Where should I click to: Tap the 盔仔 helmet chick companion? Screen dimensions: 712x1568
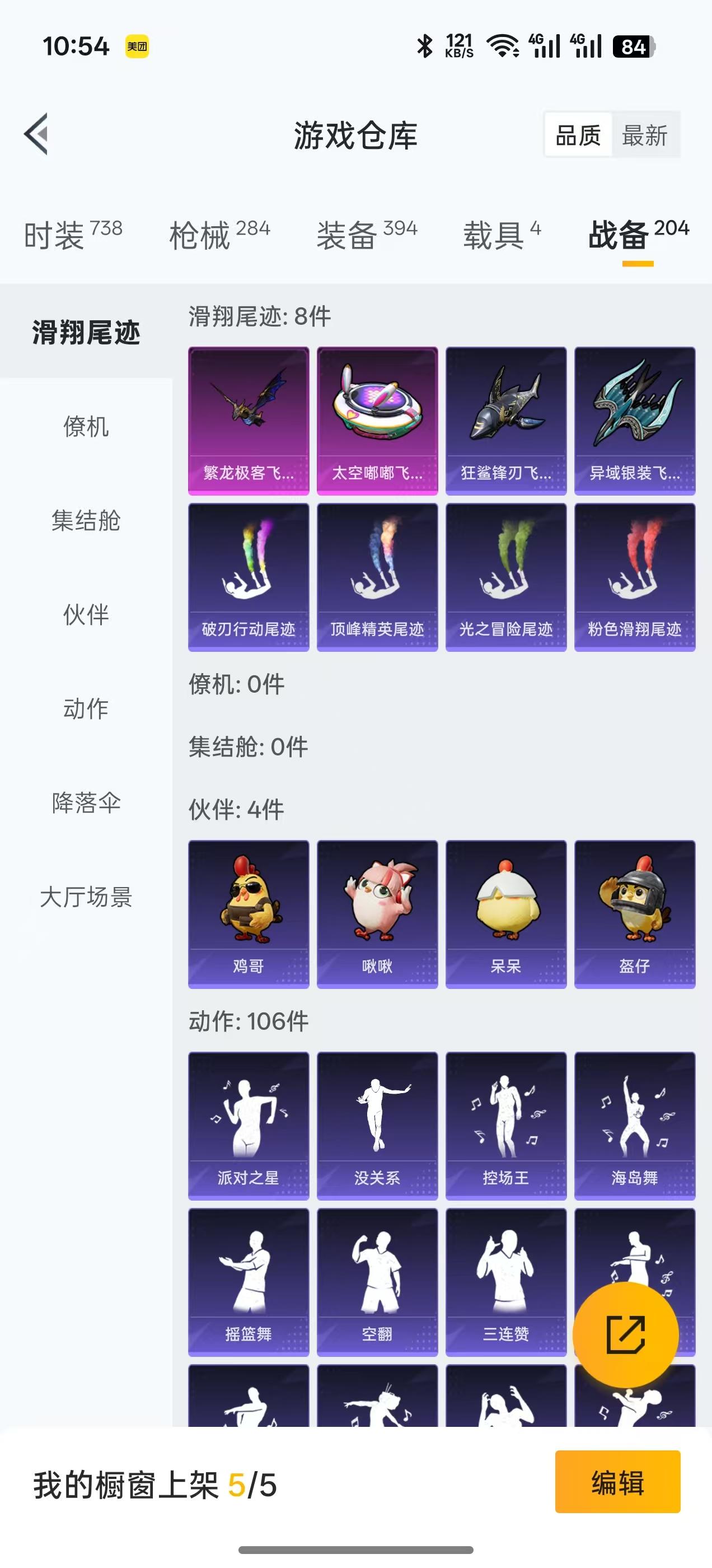point(634,912)
